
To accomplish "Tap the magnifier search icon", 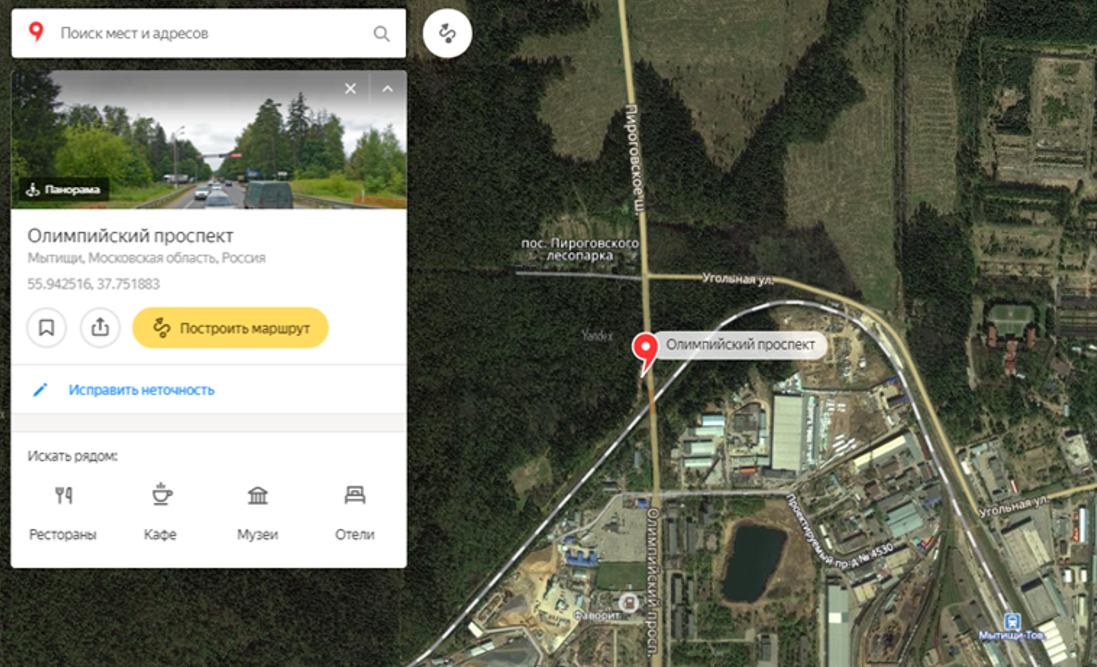I will pyautogui.click(x=381, y=34).
